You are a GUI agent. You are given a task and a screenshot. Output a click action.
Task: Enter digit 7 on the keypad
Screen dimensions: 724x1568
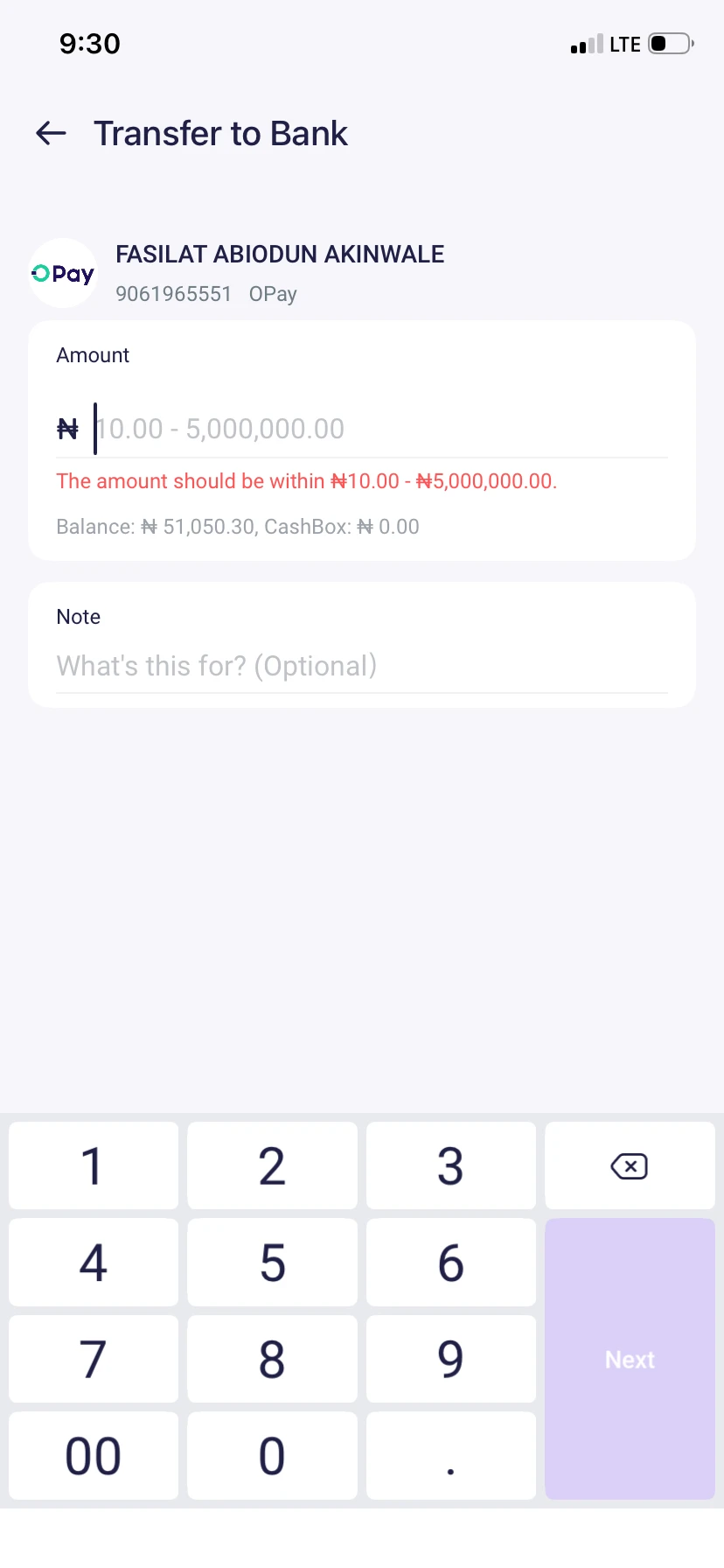click(94, 1359)
